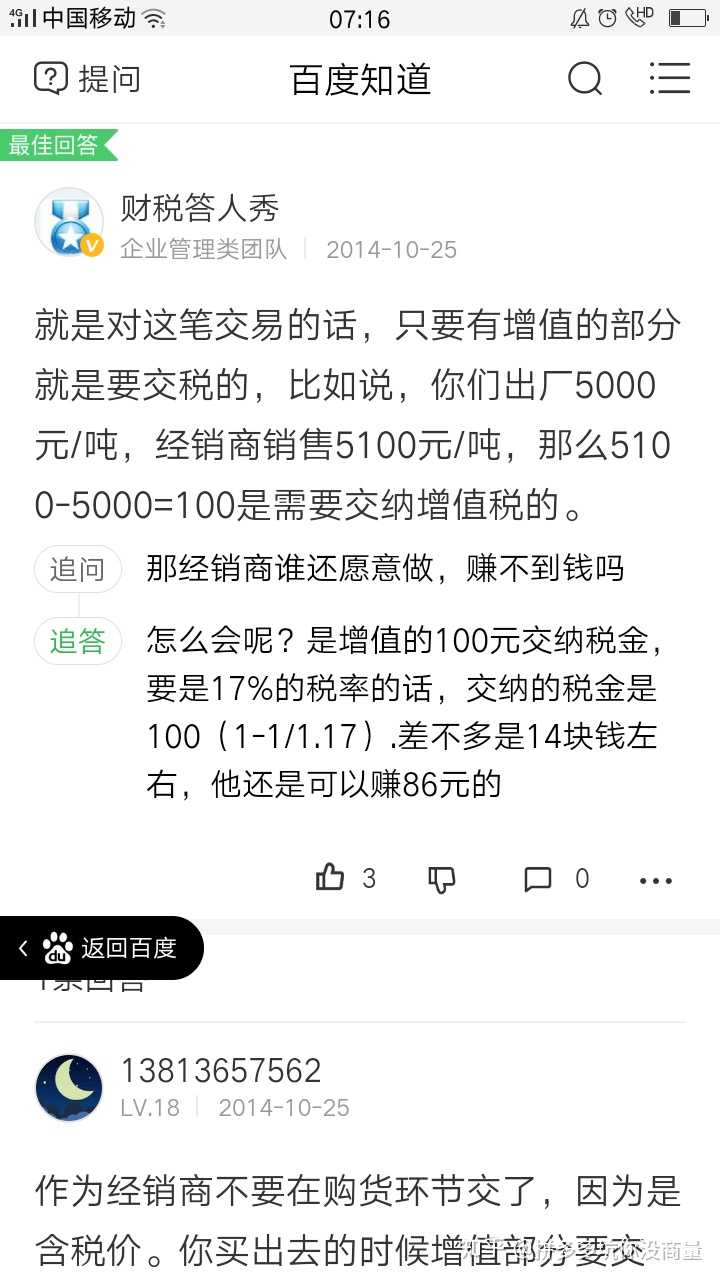Open the three-dot more options
Image resolution: width=720 pixels, height=1280 pixels.
pyautogui.click(x=655, y=880)
